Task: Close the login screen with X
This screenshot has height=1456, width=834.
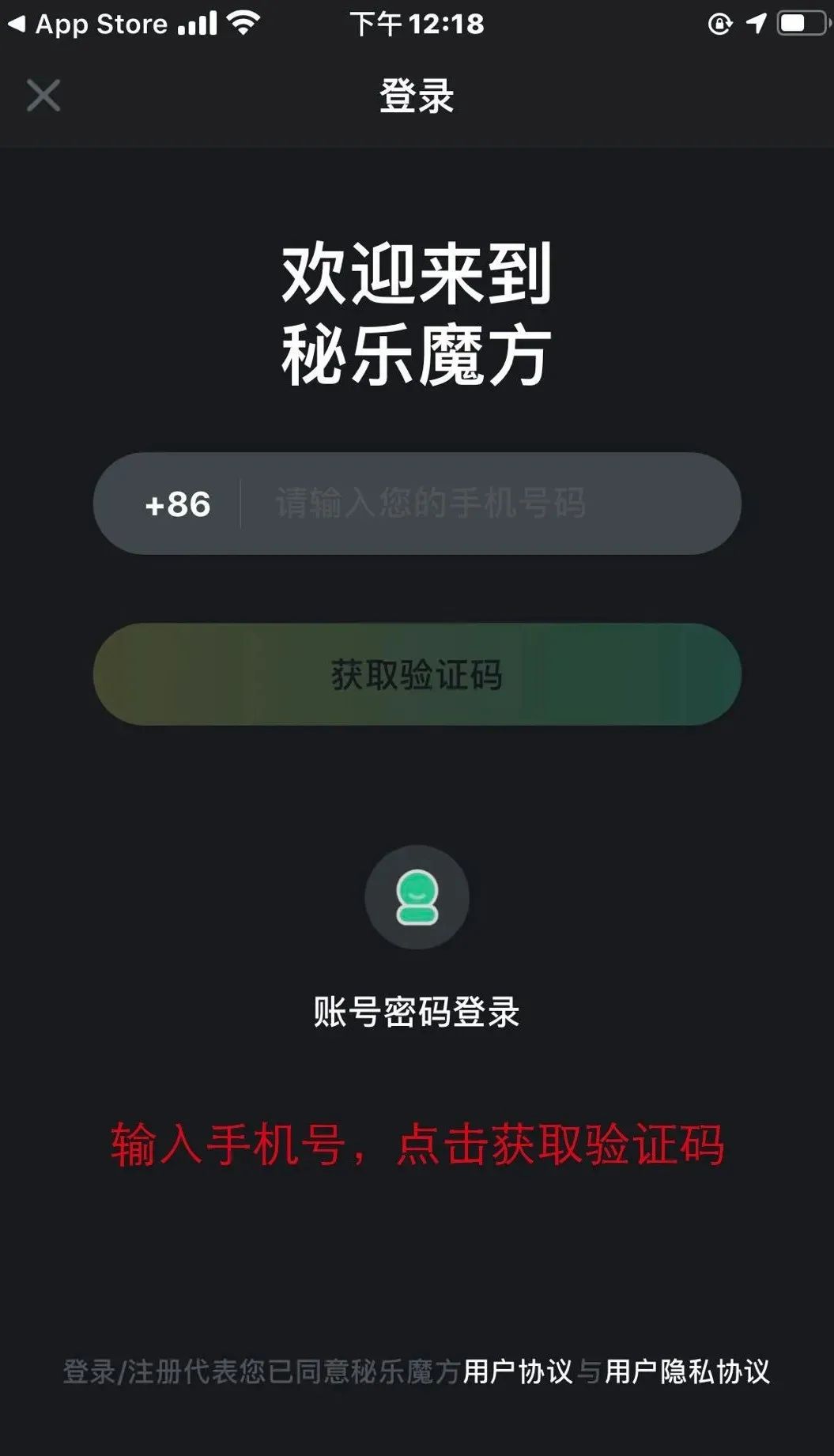Action: 43,96
